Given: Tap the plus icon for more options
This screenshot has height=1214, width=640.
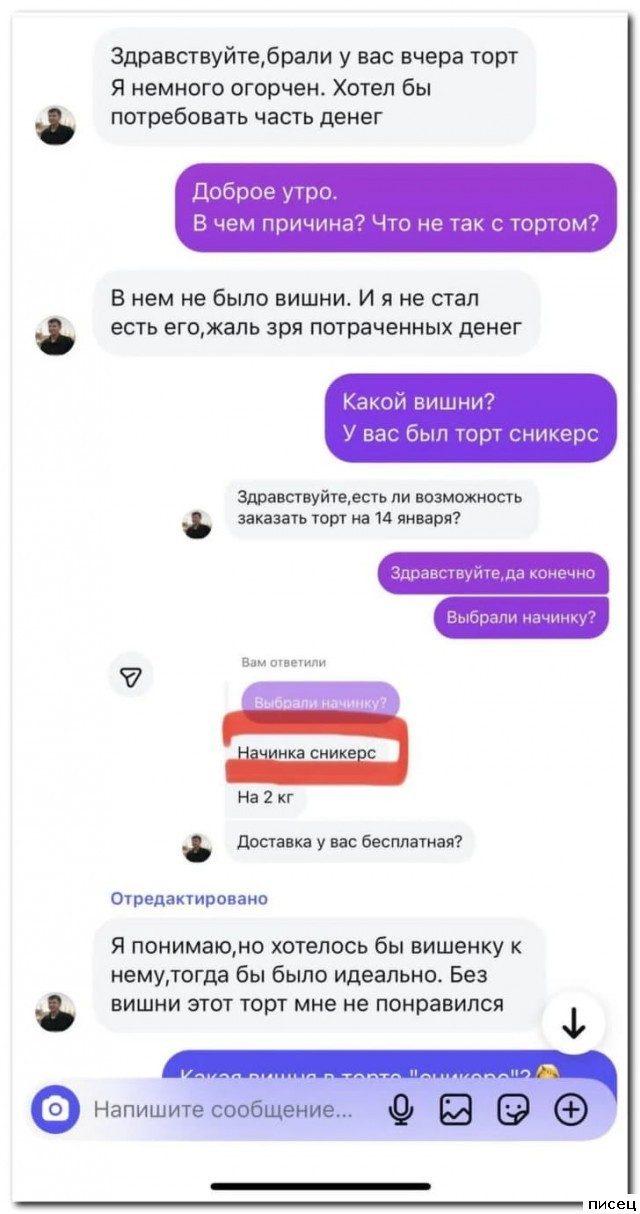Looking at the screenshot, I should coord(570,1109).
